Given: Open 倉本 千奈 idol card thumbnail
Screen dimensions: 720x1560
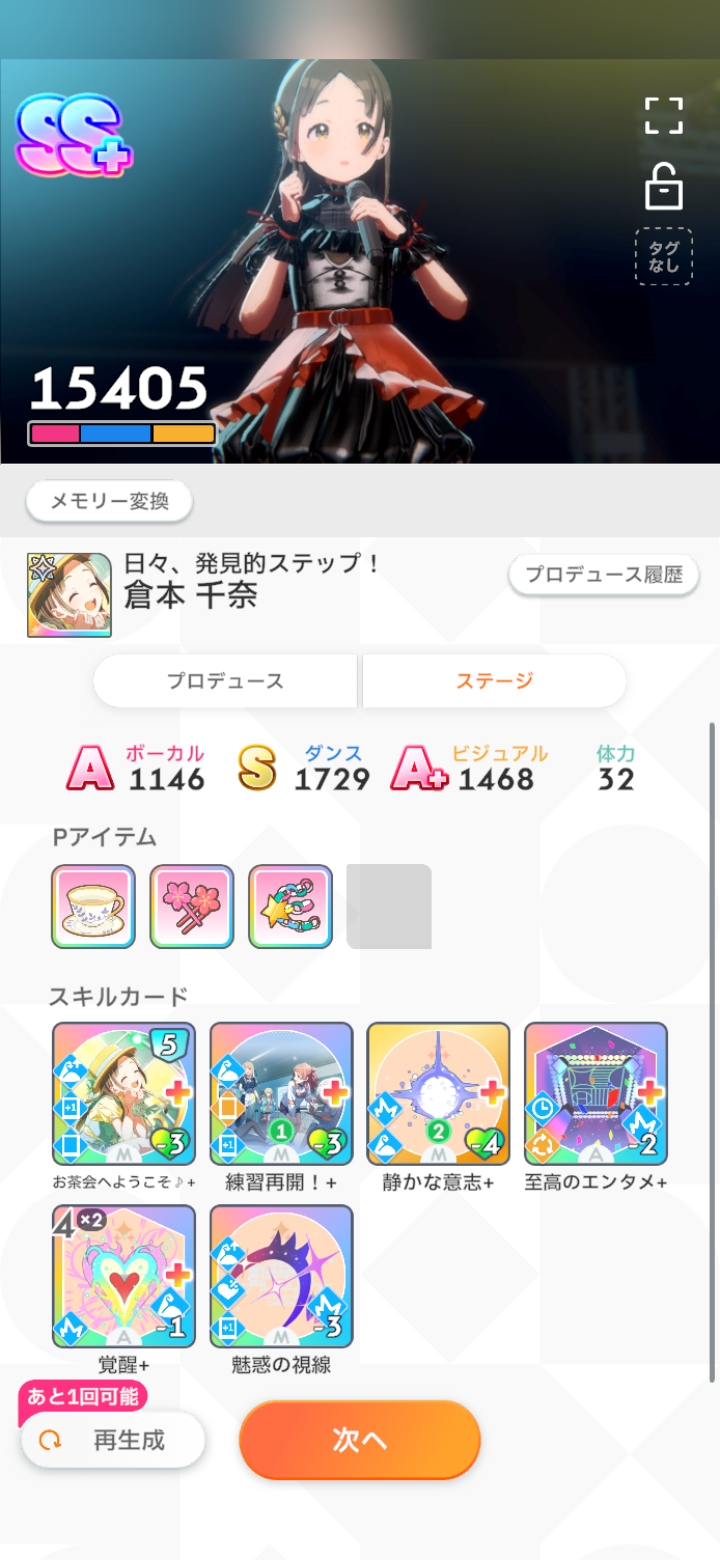Looking at the screenshot, I should click(x=69, y=594).
